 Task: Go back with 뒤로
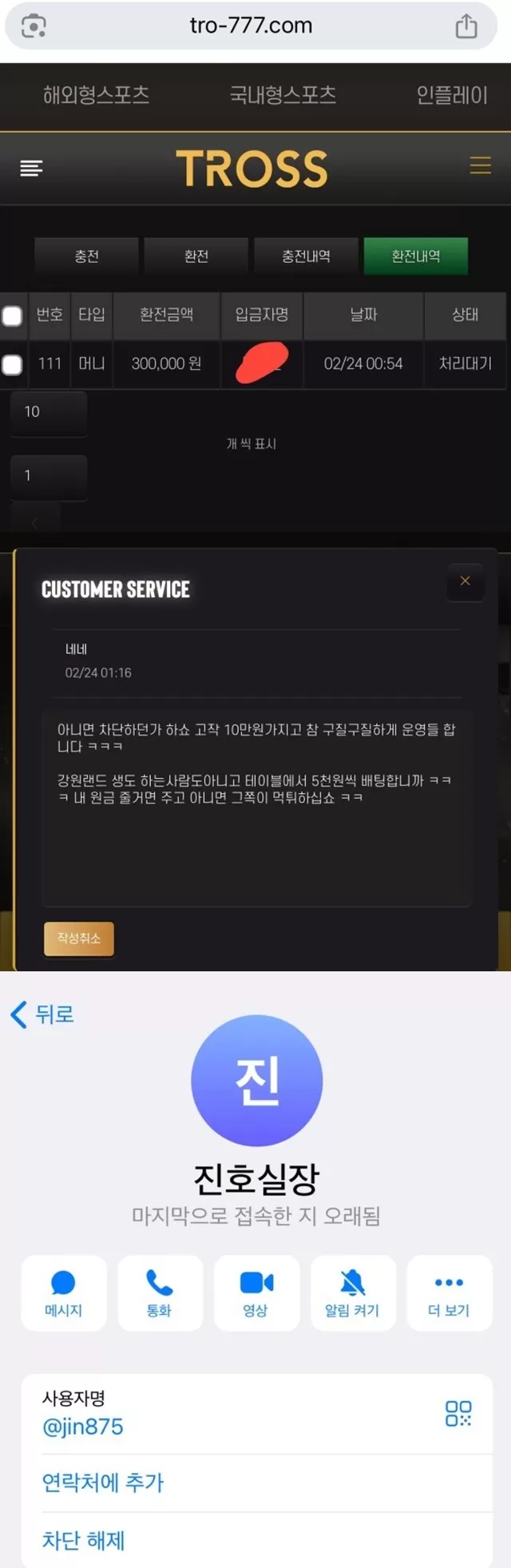point(42,1014)
